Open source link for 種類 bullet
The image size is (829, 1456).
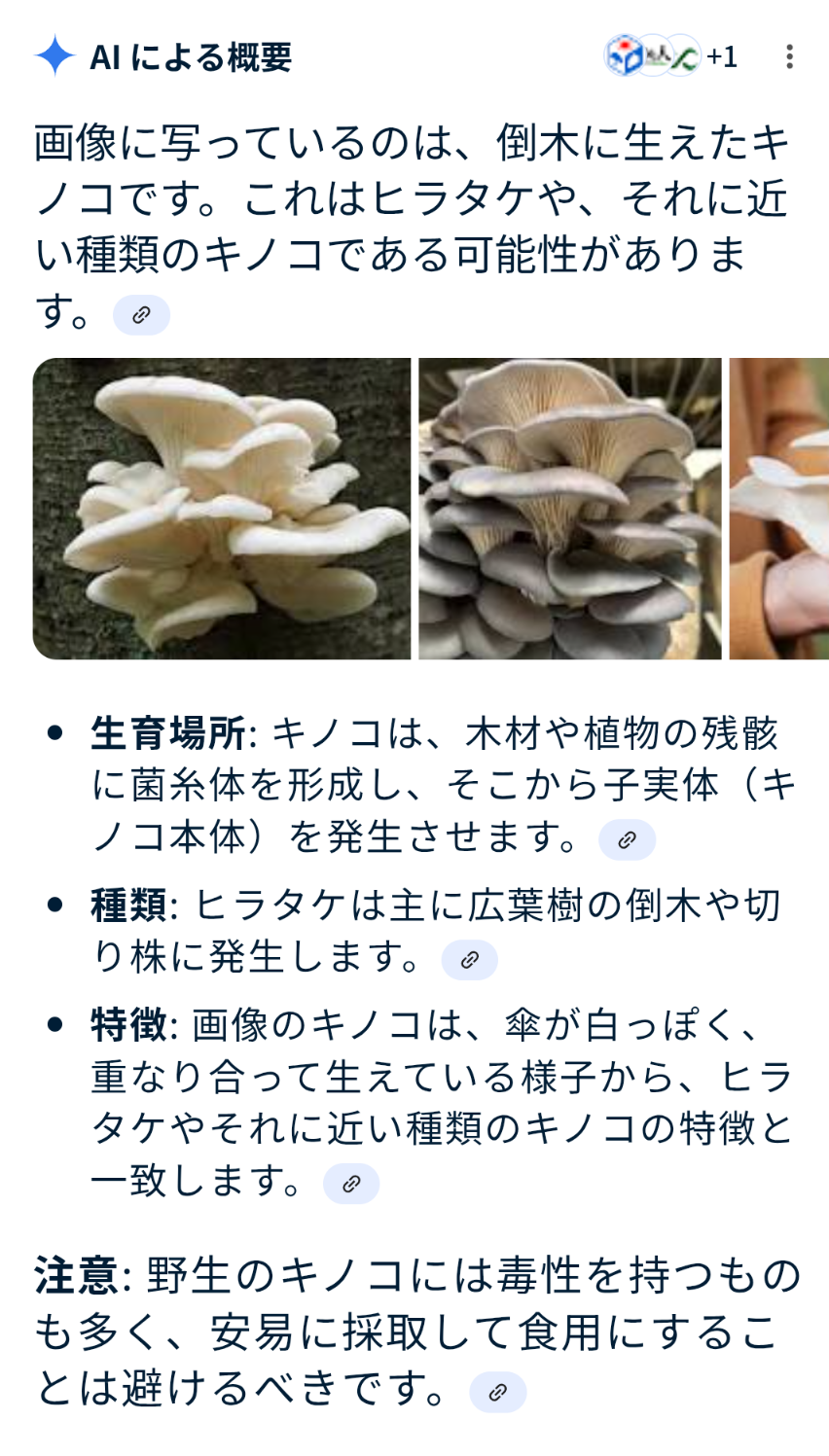469,960
